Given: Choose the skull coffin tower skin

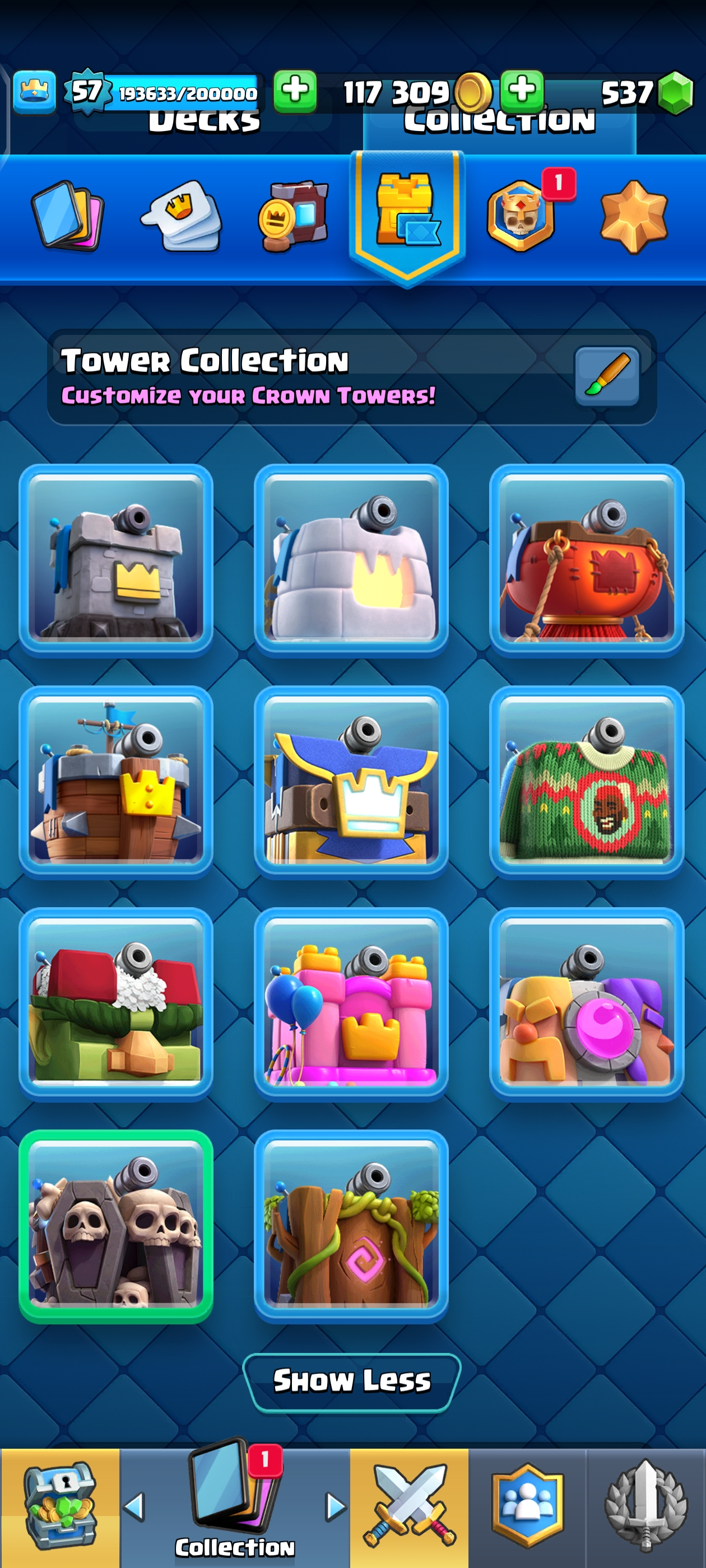Looking at the screenshot, I should [x=116, y=1226].
